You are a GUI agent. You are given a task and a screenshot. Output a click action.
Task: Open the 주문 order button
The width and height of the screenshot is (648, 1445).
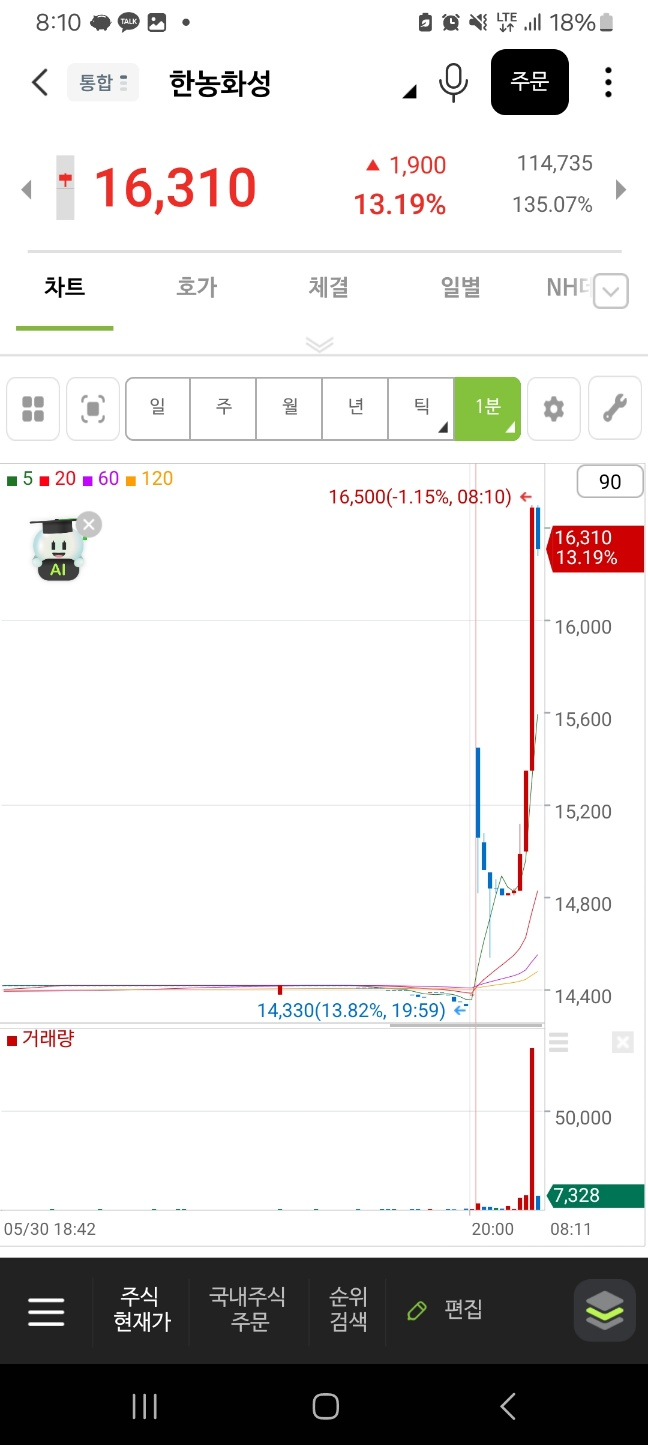point(530,82)
